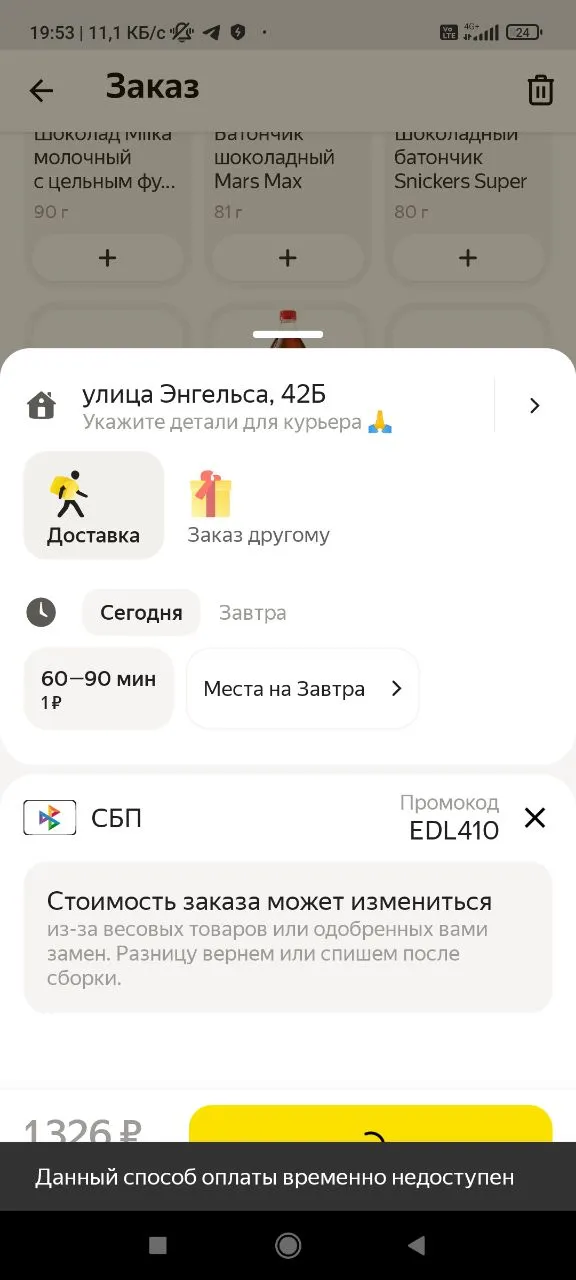Viewport: 576px width, 1280px height.
Task: Delete the order with the trash icon
Action: click(x=540, y=90)
